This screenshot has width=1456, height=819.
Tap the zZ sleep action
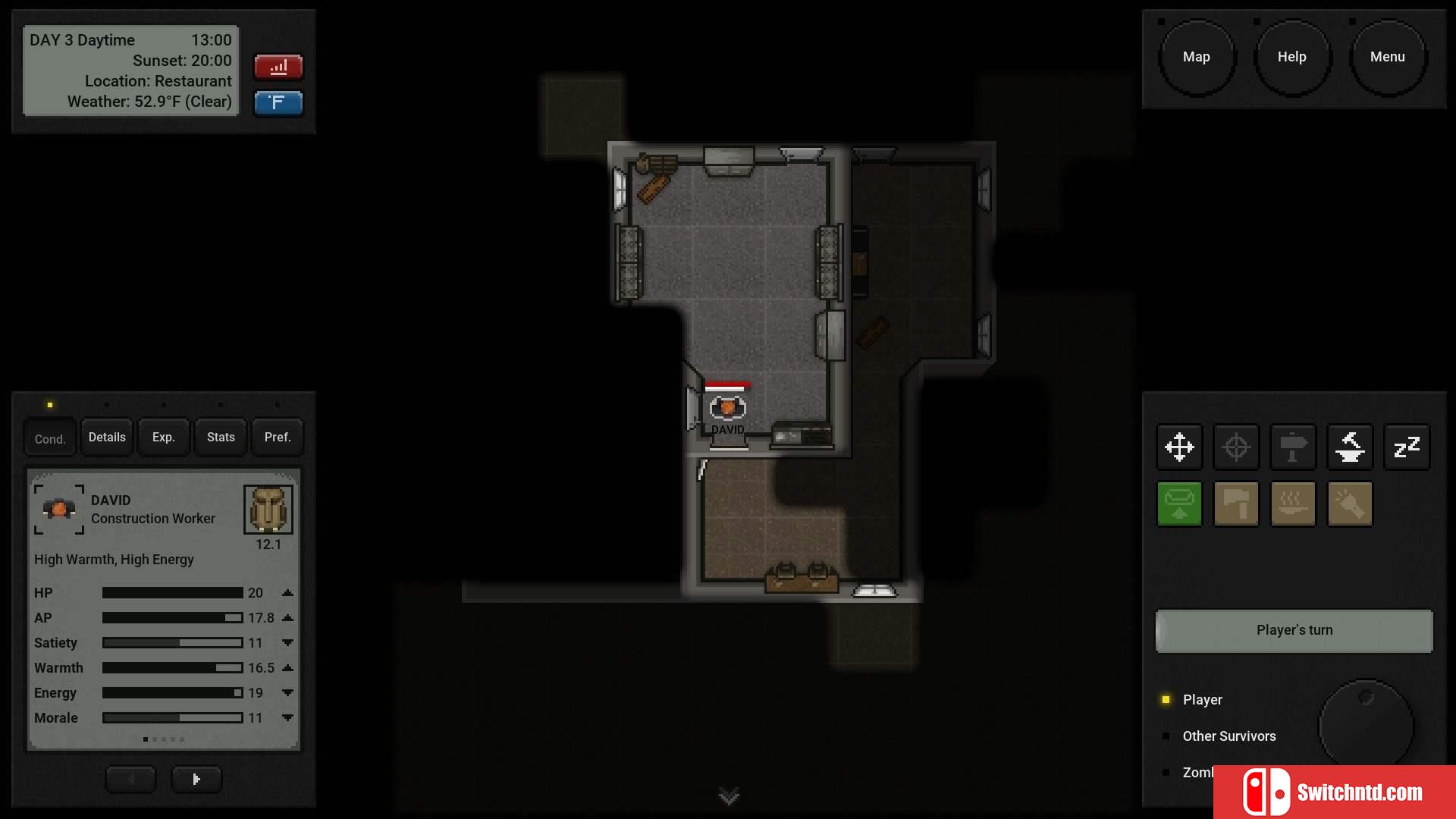pyautogui.click(x=1407, y=447)
